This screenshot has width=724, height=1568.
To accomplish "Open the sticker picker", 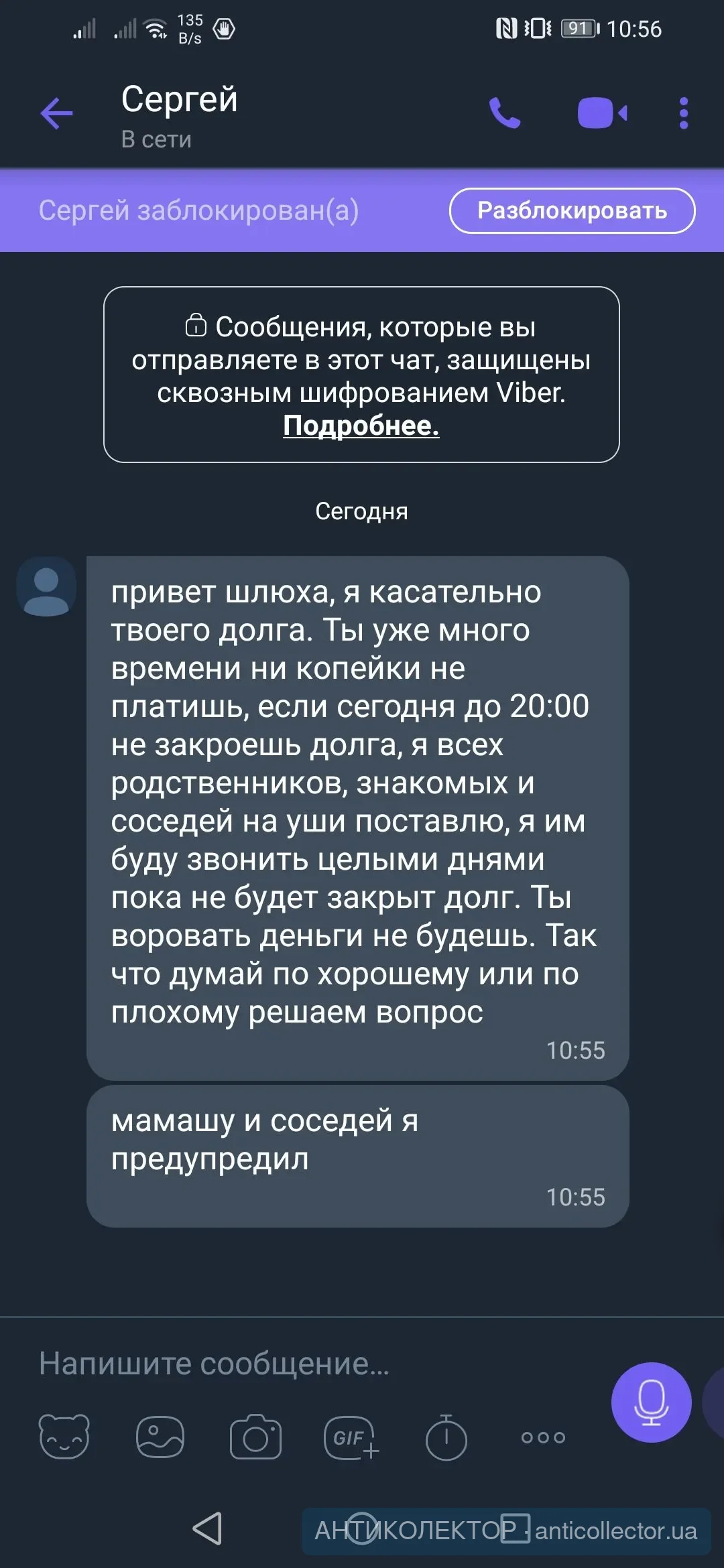I will pyautogui.click(x=64, y=1437).
